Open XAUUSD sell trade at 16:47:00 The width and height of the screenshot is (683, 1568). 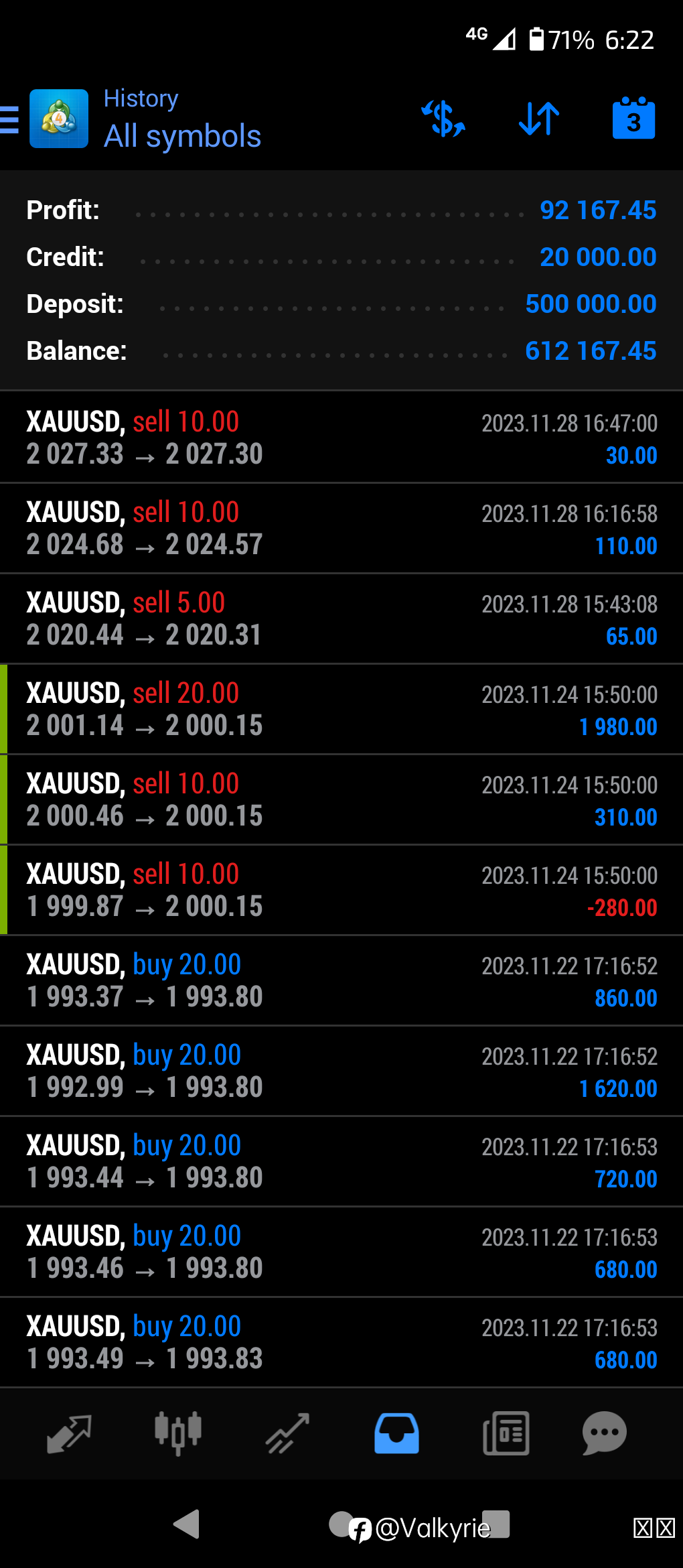[341, 438]
